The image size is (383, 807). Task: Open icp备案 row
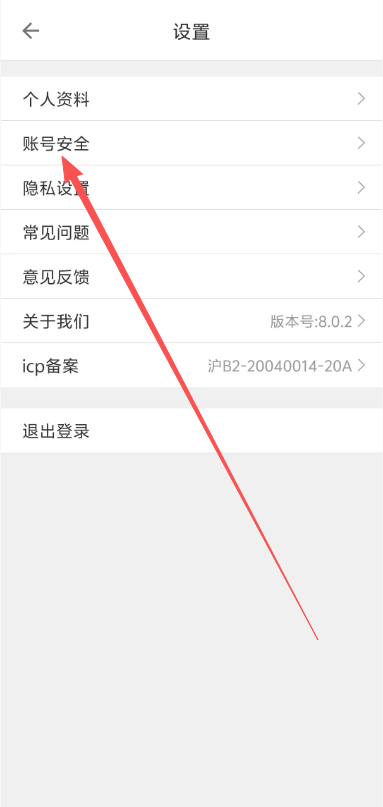tap(192, 365)
